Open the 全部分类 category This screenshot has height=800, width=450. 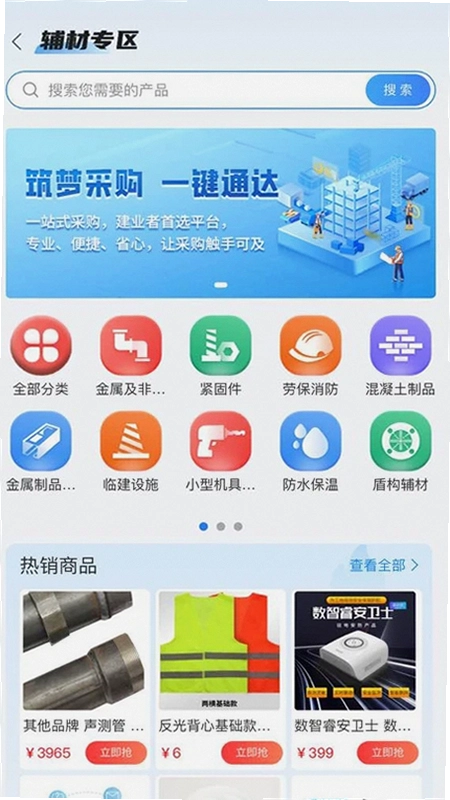pos(41,356)
